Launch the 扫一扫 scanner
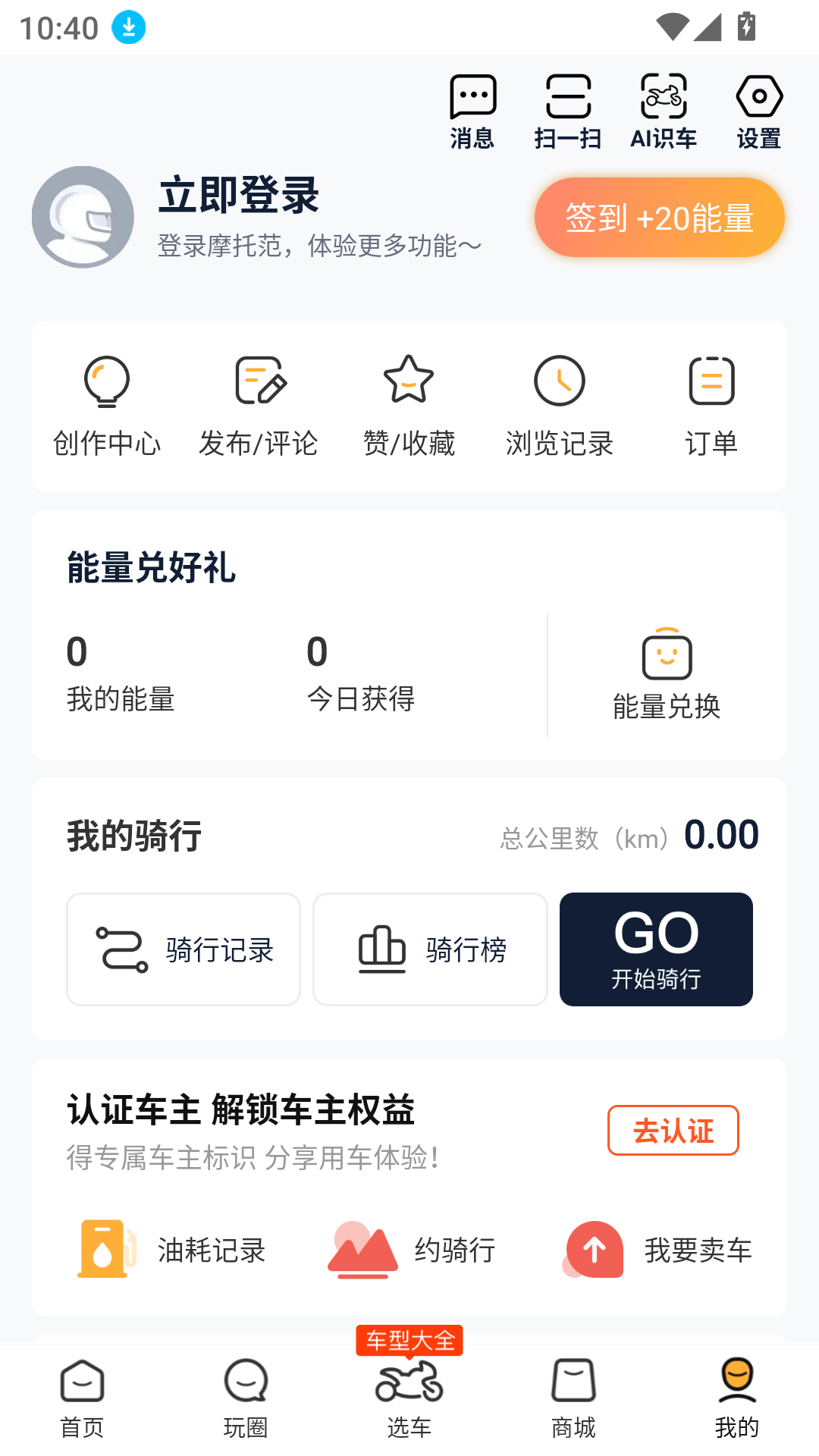The height and width of the screenshot is (1456, 819). coord(568,111)
